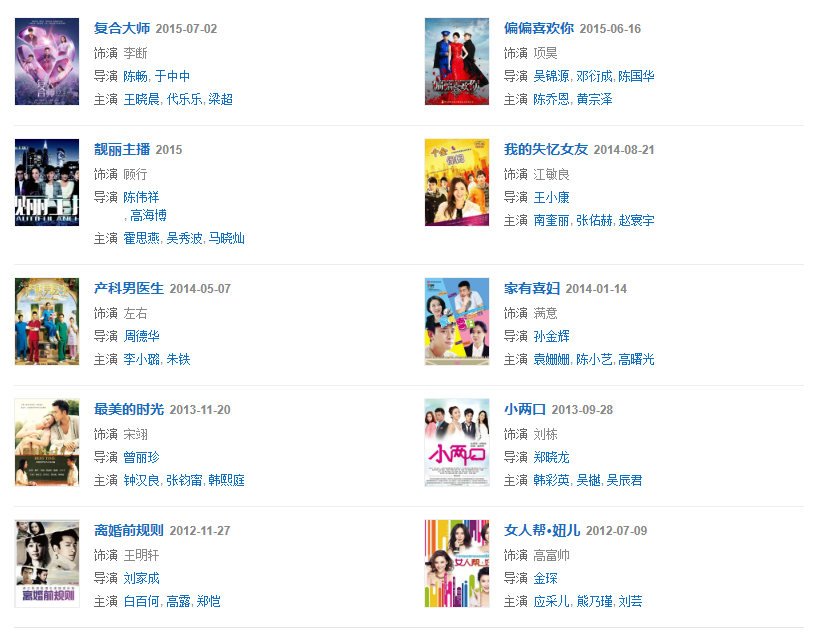Open the 小两口 title link
Image resolution: width=816 pixels, height=633 pixels.
(x=525, y=409)
